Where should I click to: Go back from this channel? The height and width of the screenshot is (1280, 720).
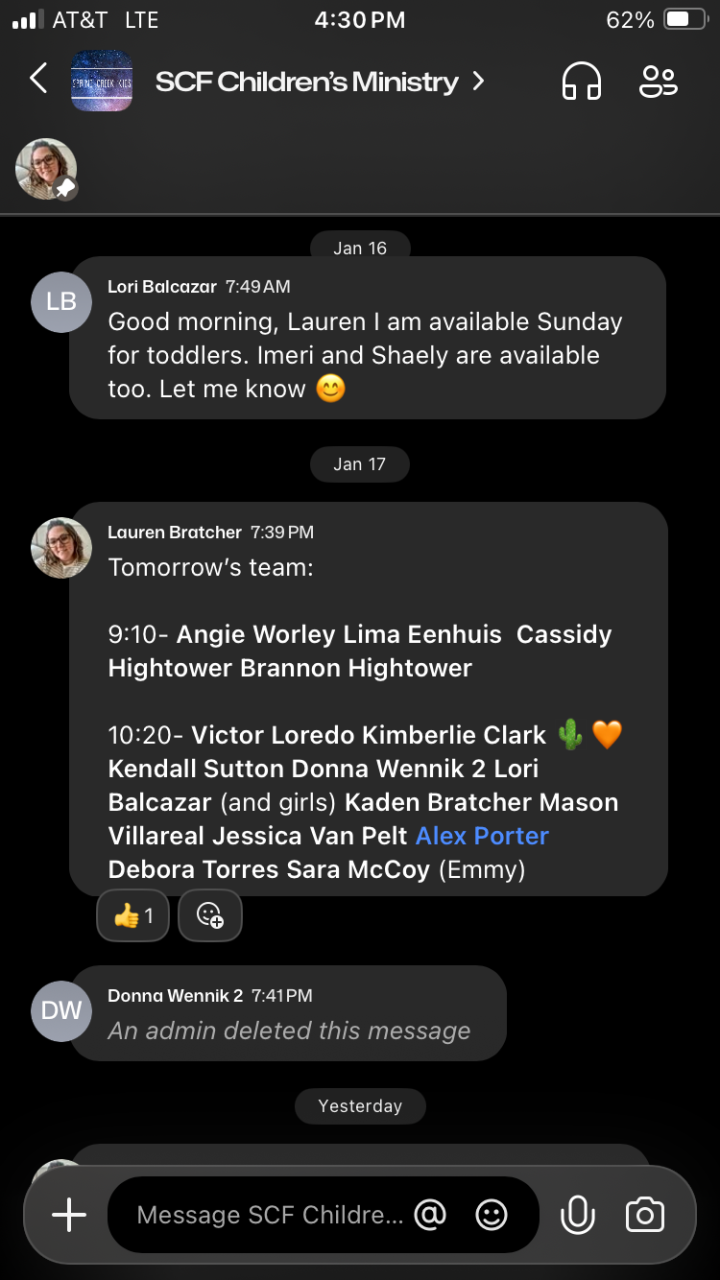pyautogui.click(x=38, y=80)
